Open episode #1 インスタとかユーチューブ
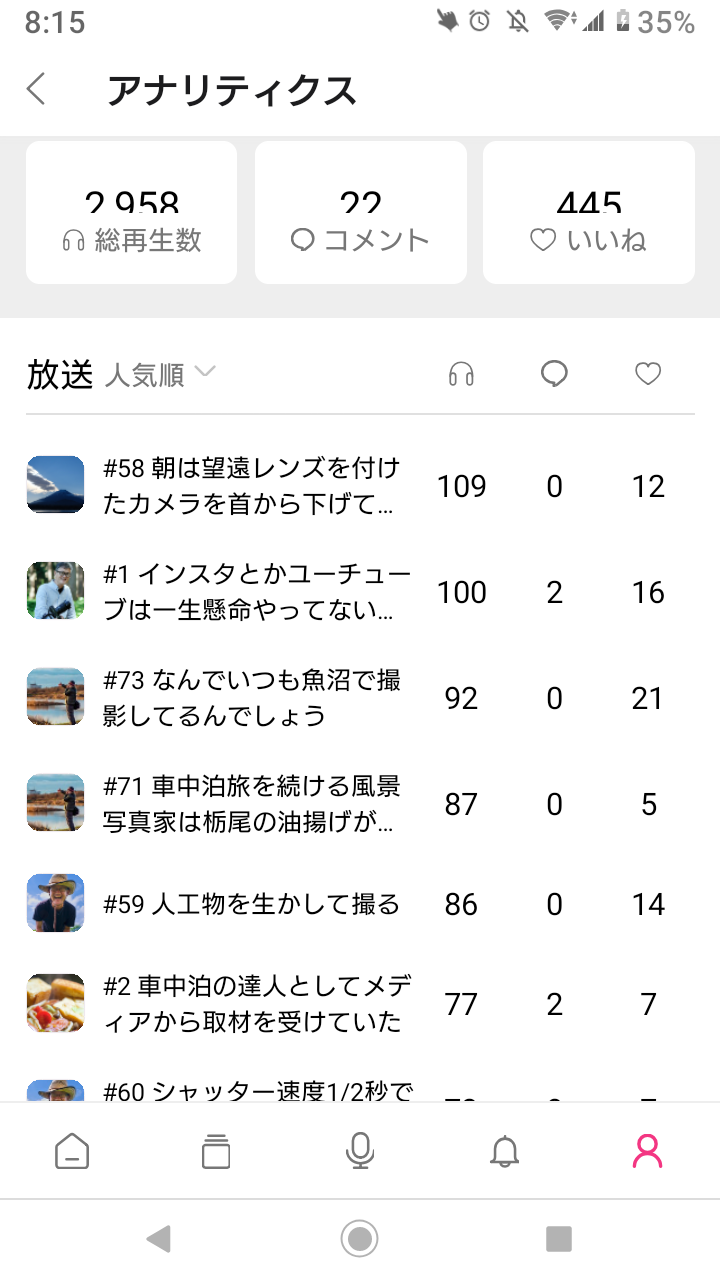Viewport: 720px width, 1280px height. click(x=360, y=592)
